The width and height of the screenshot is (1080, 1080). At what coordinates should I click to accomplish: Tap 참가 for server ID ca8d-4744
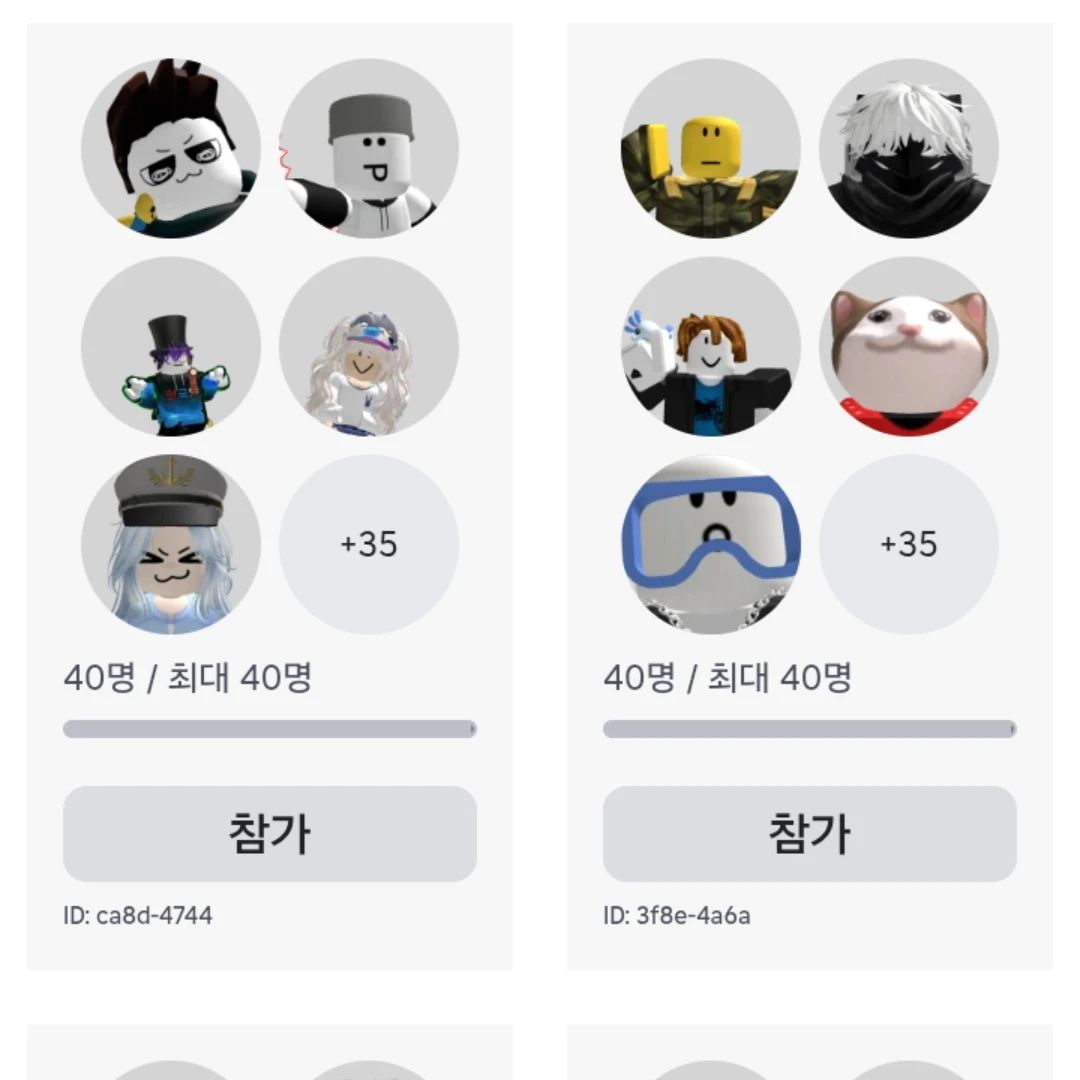pos(269,833)
